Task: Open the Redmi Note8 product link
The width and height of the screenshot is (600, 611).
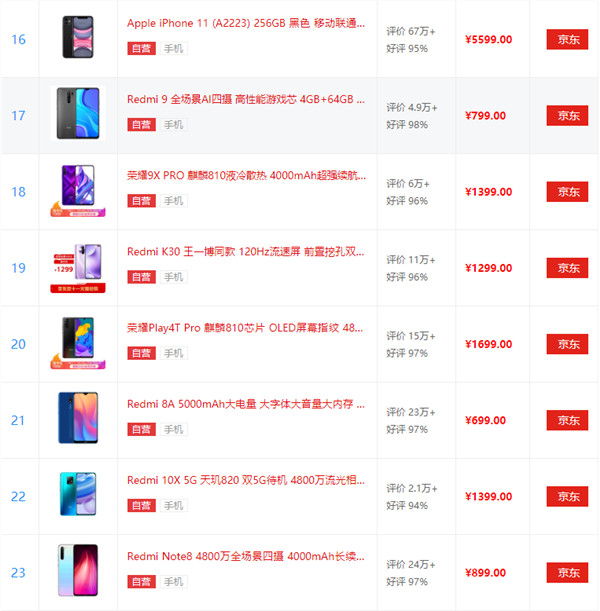Action: point(246,556)
